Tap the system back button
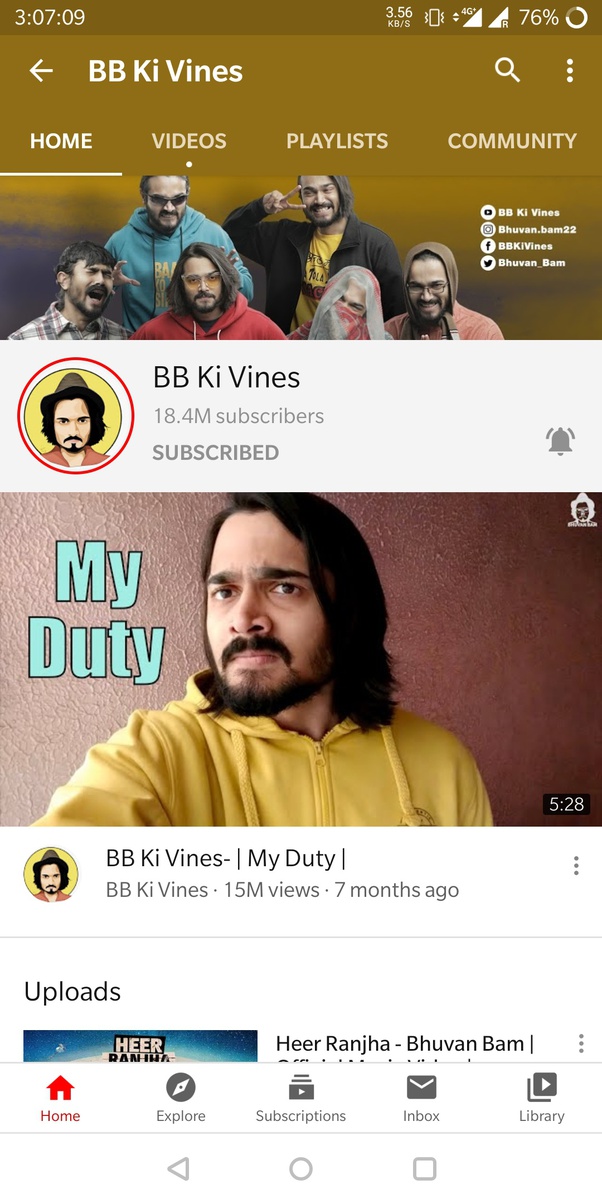Screen dimensions: 602x1204 (x=178, y=1168)
